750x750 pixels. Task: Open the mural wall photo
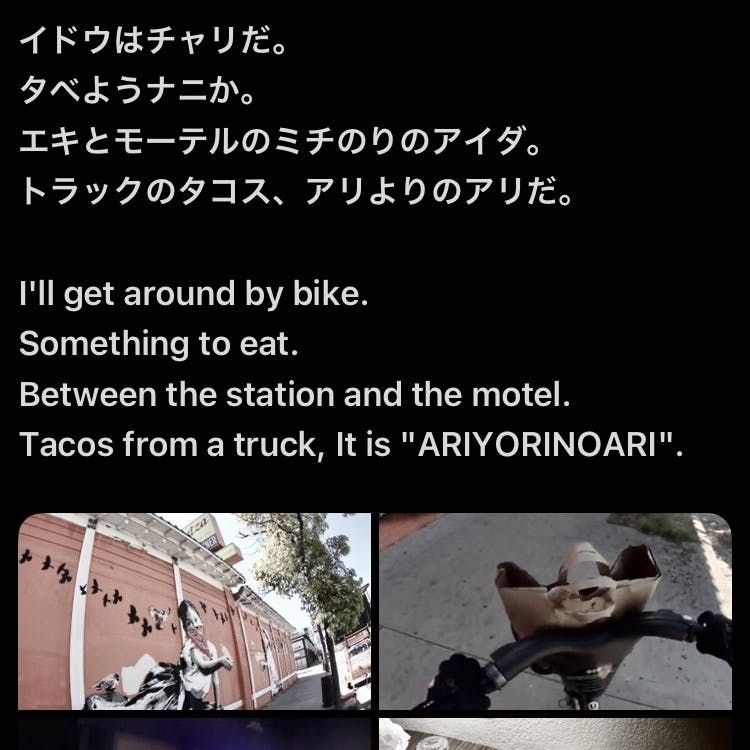[x=195, y=611]
